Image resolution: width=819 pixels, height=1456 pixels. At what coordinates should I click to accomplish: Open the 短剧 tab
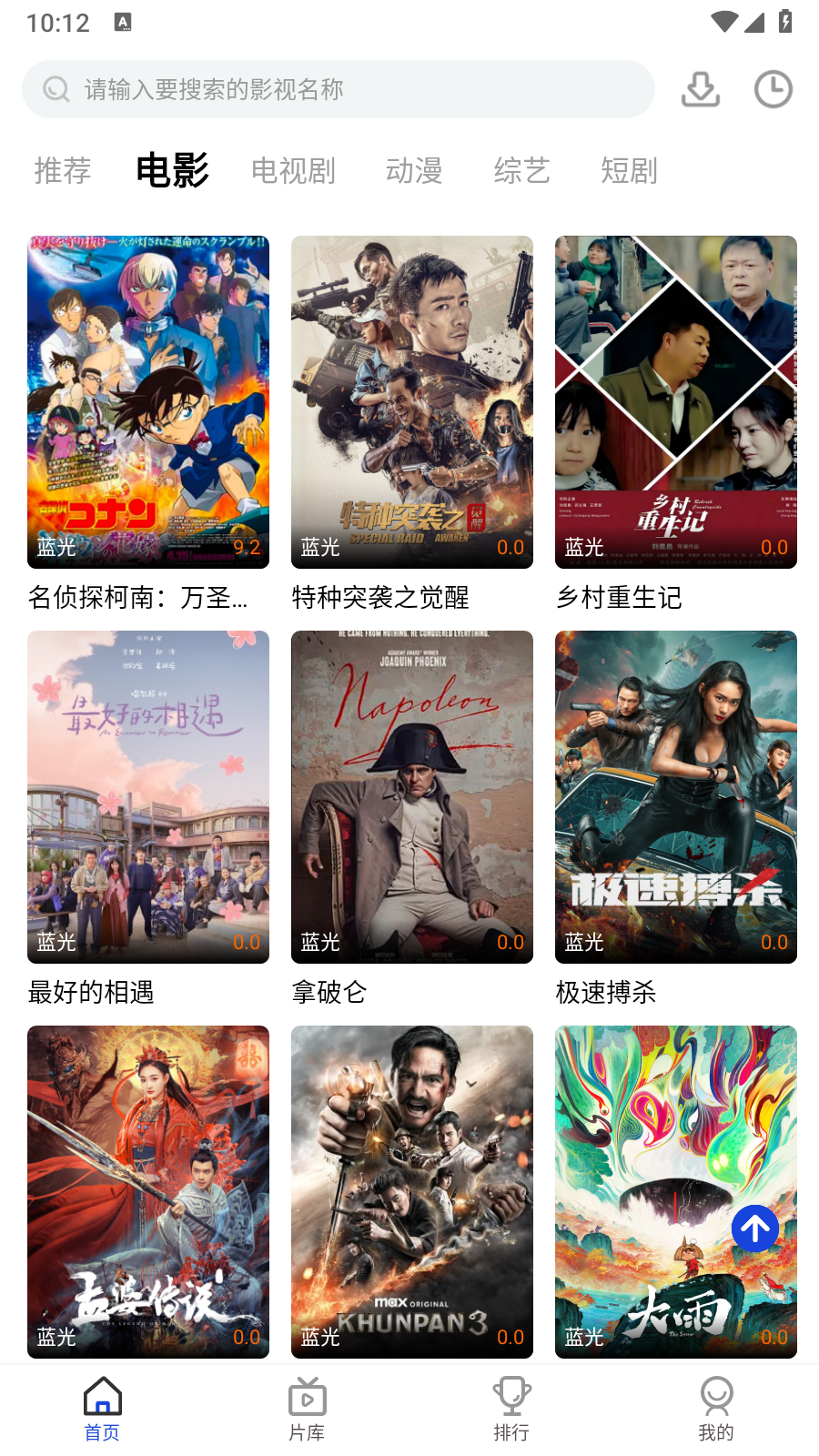point(629,170)
